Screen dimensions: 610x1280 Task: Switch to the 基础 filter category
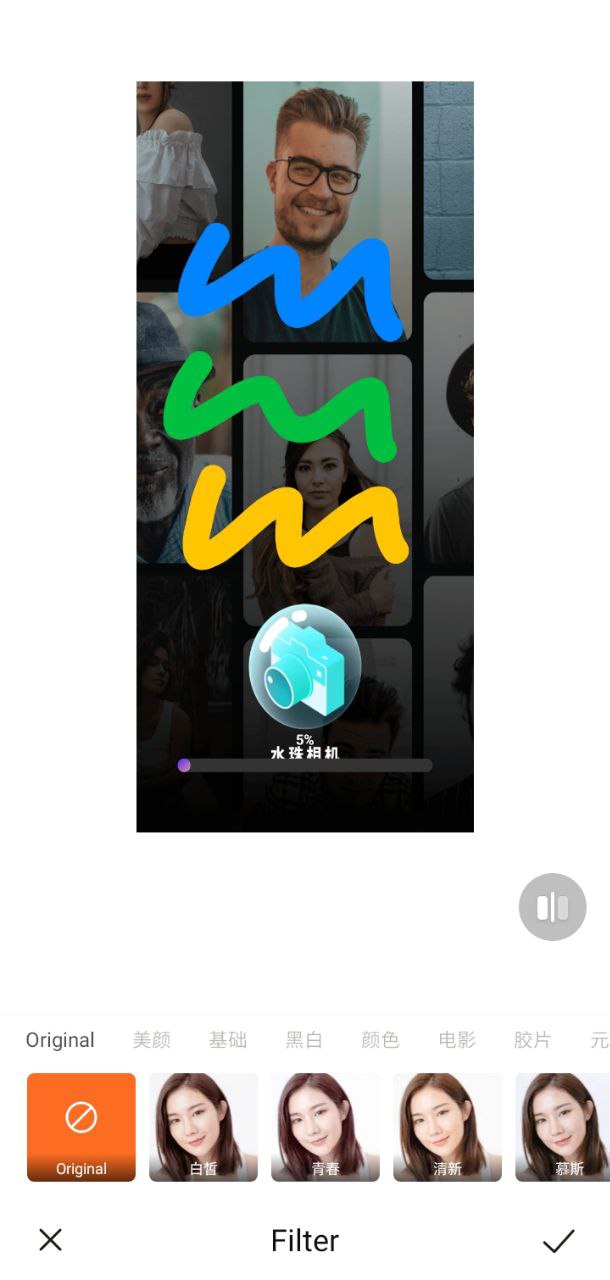click(x=228, y=1040)
